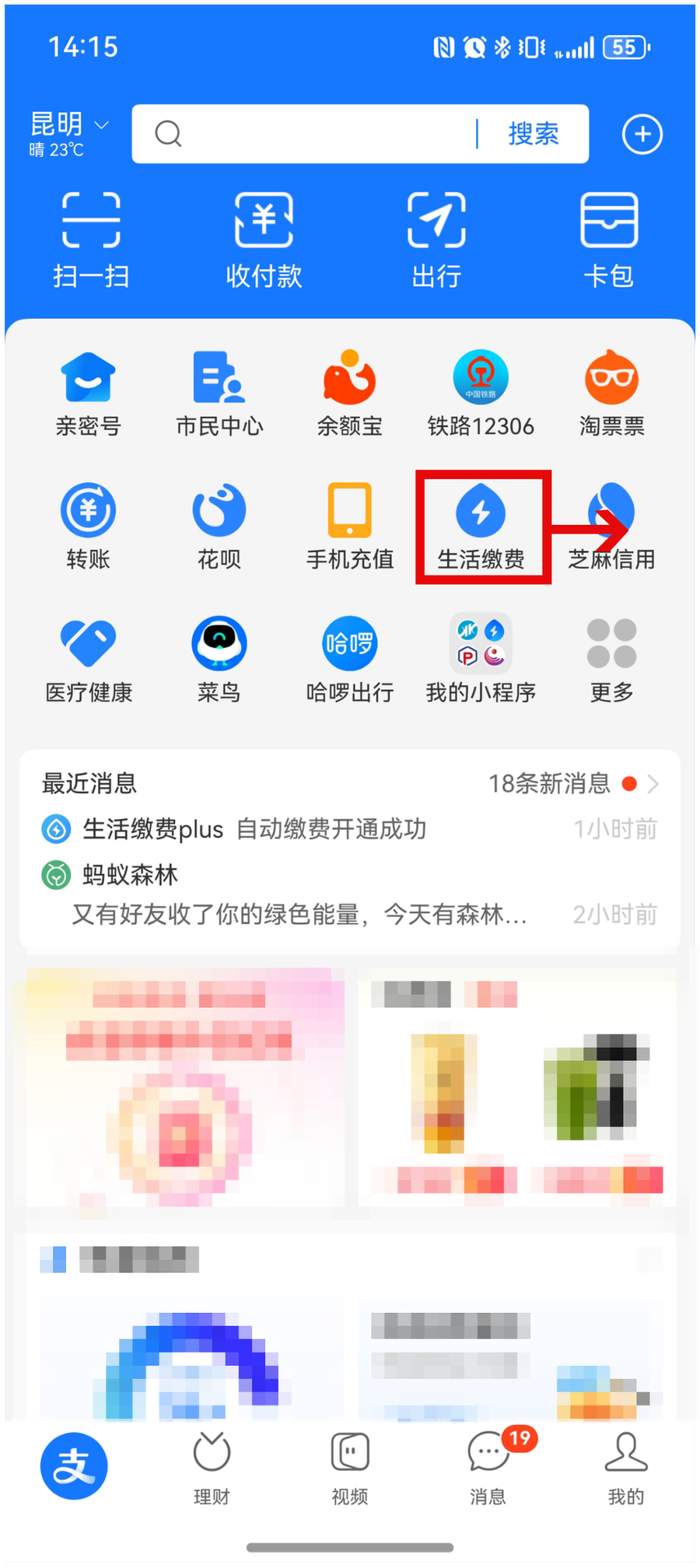Tap the search input box
Viewport: 700px width, 1568px height.
pyautogui.click(x=319, y=134)
